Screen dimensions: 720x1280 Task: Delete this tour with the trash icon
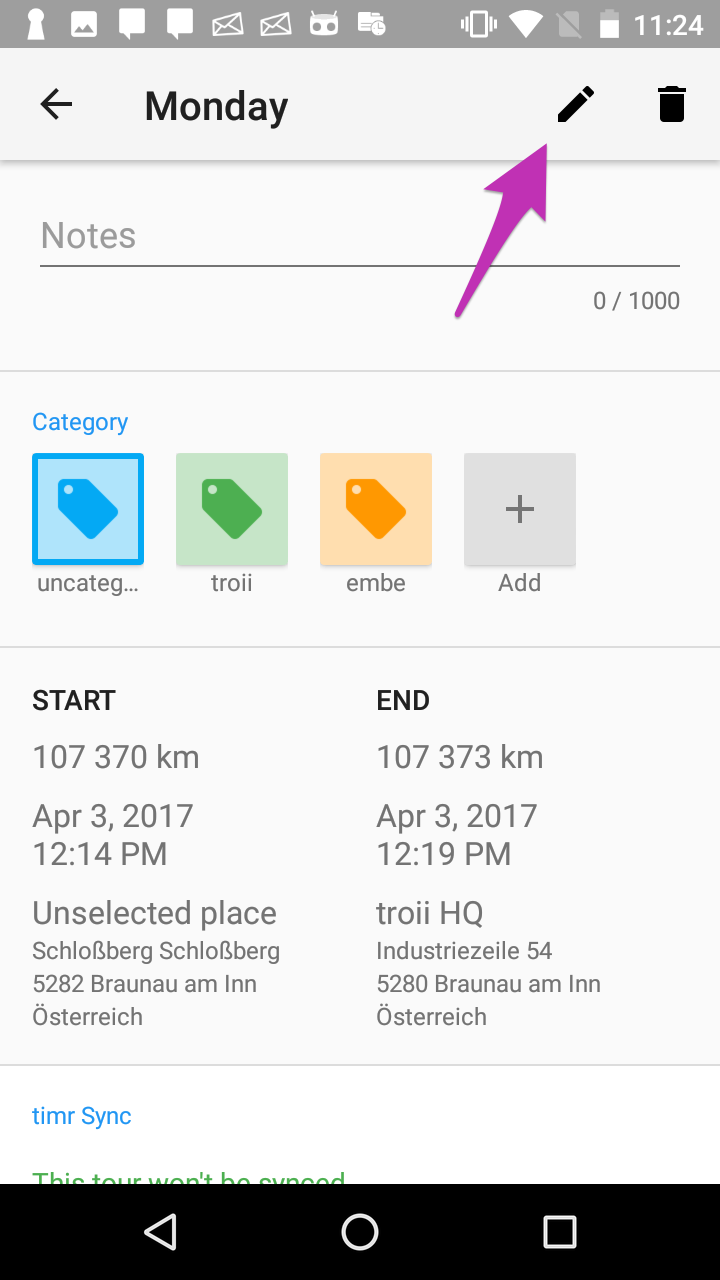point(672,104)
